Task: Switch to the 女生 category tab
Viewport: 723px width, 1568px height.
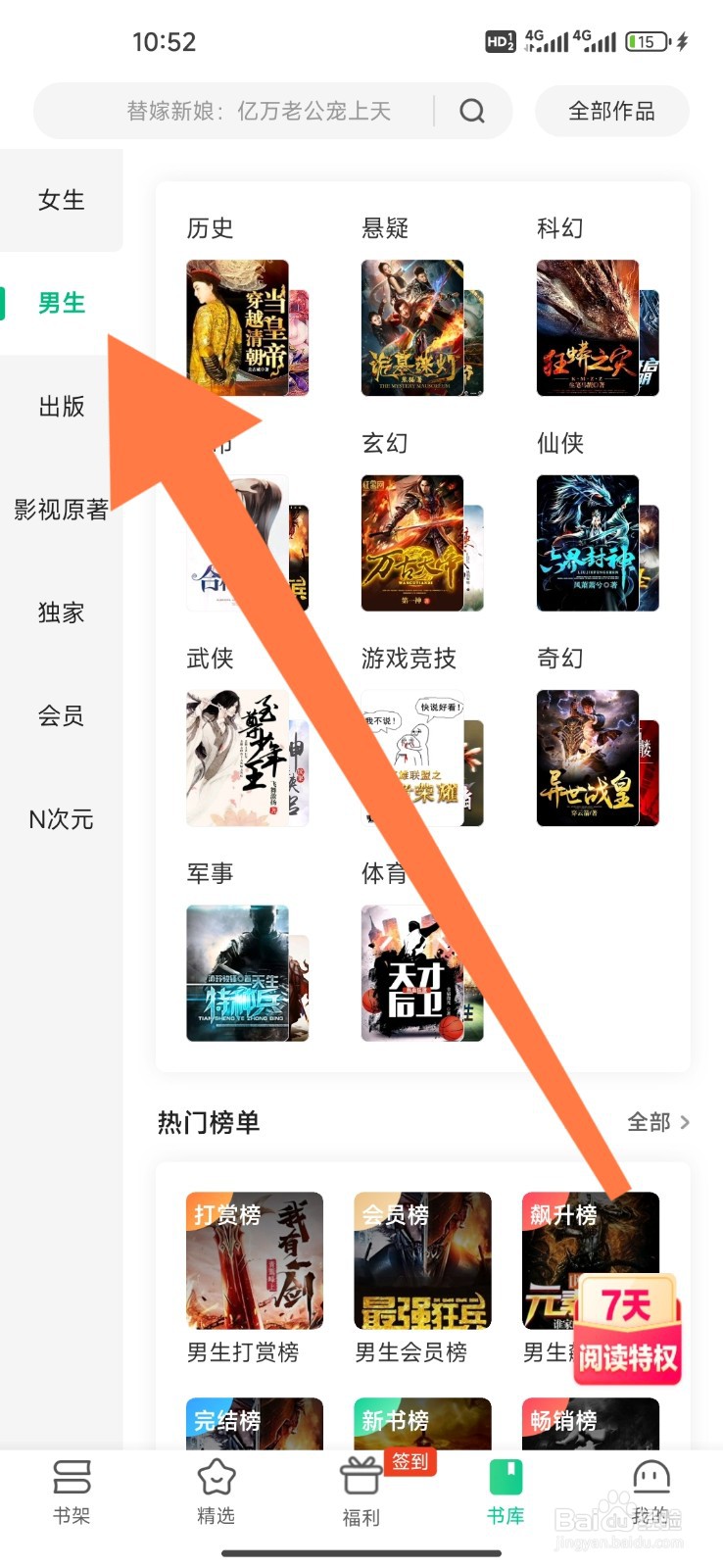Action: (61, 200)
